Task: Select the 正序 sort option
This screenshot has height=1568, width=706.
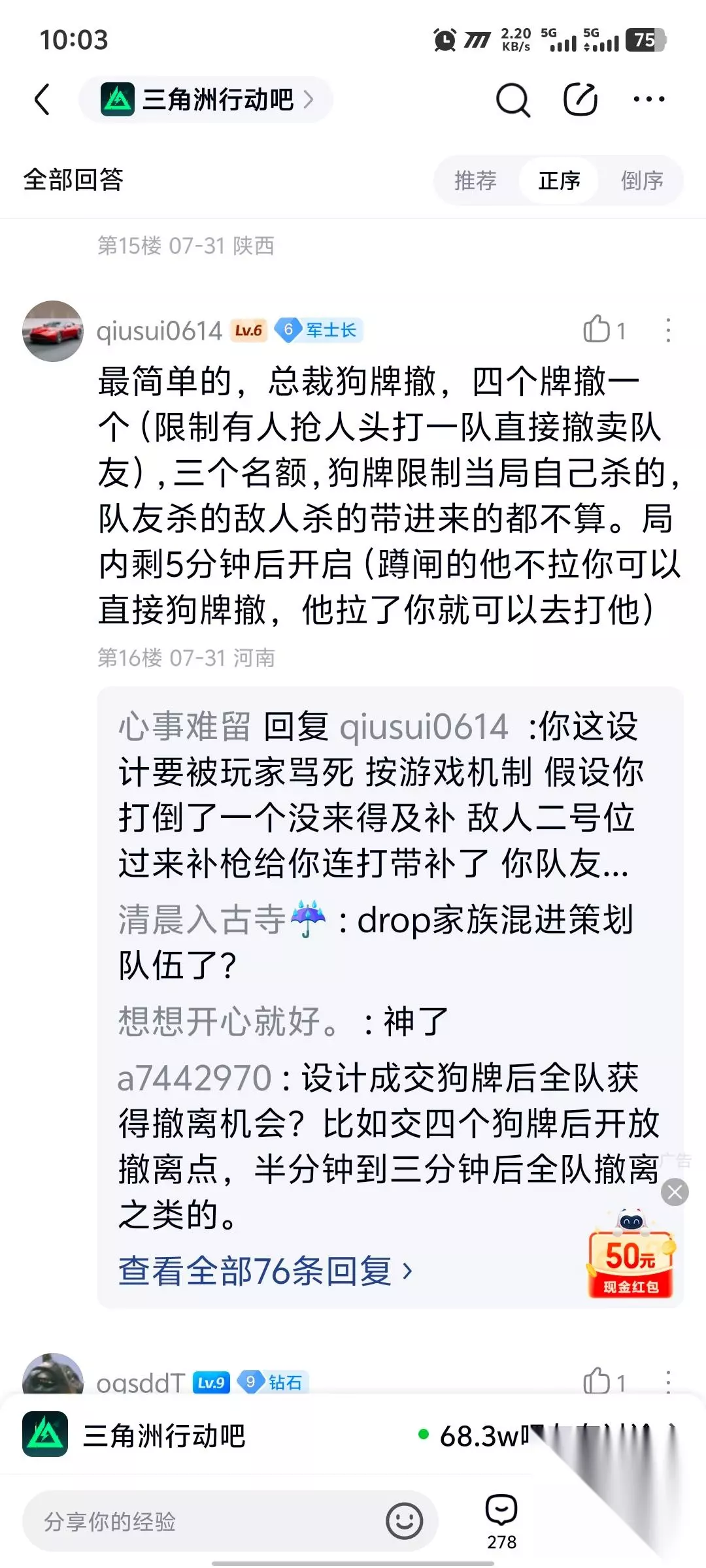Action: point(559,180)
